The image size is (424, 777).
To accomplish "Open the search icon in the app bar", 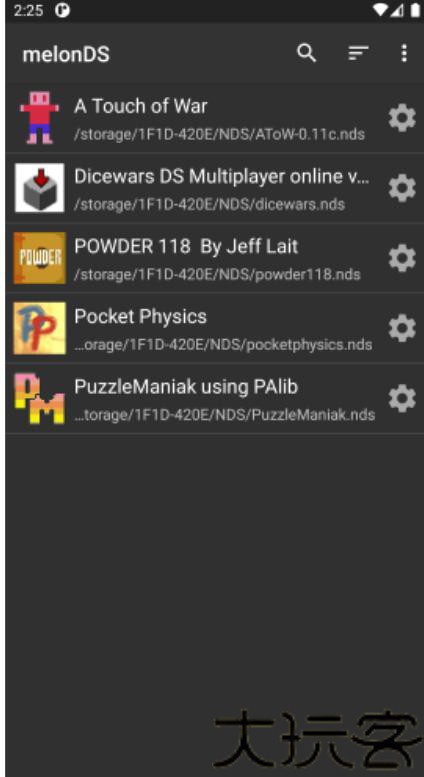I will 307,53.
